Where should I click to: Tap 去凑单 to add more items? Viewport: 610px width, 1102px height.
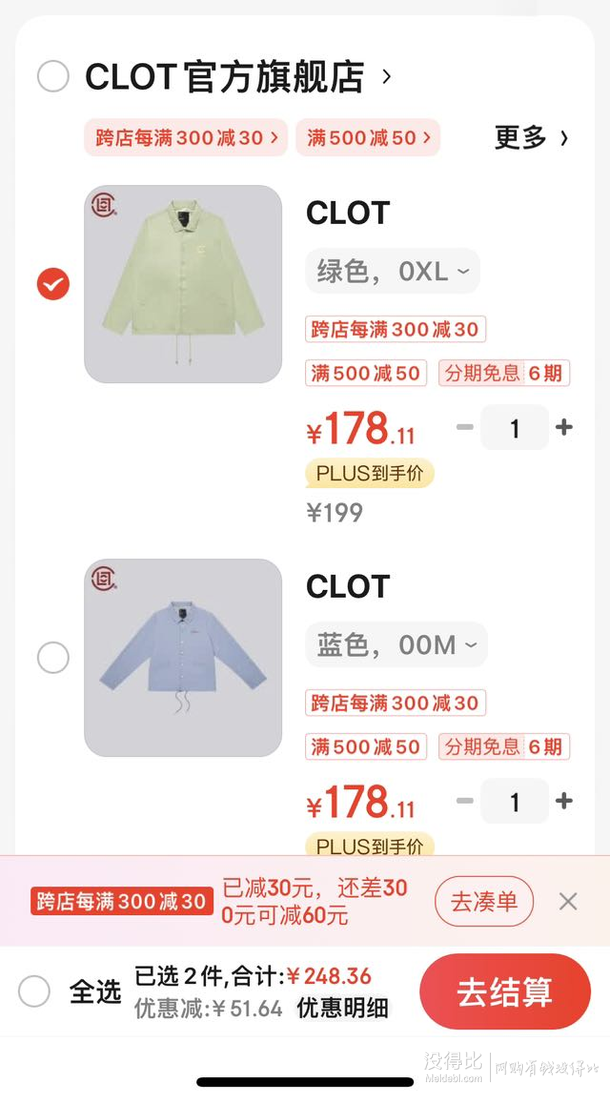[x=484, y=902]
